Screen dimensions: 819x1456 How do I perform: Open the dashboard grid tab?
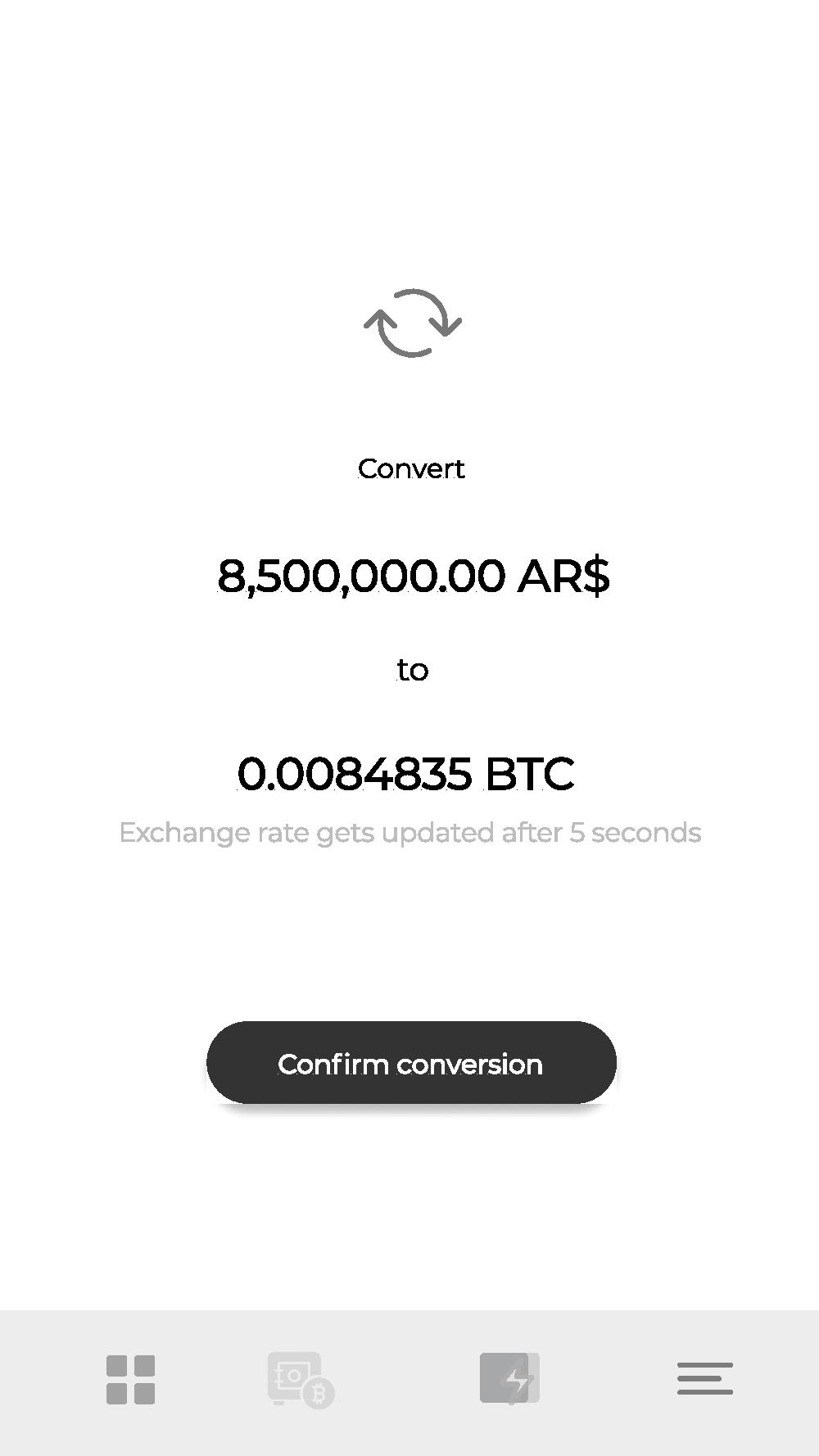click(131, 1380)
